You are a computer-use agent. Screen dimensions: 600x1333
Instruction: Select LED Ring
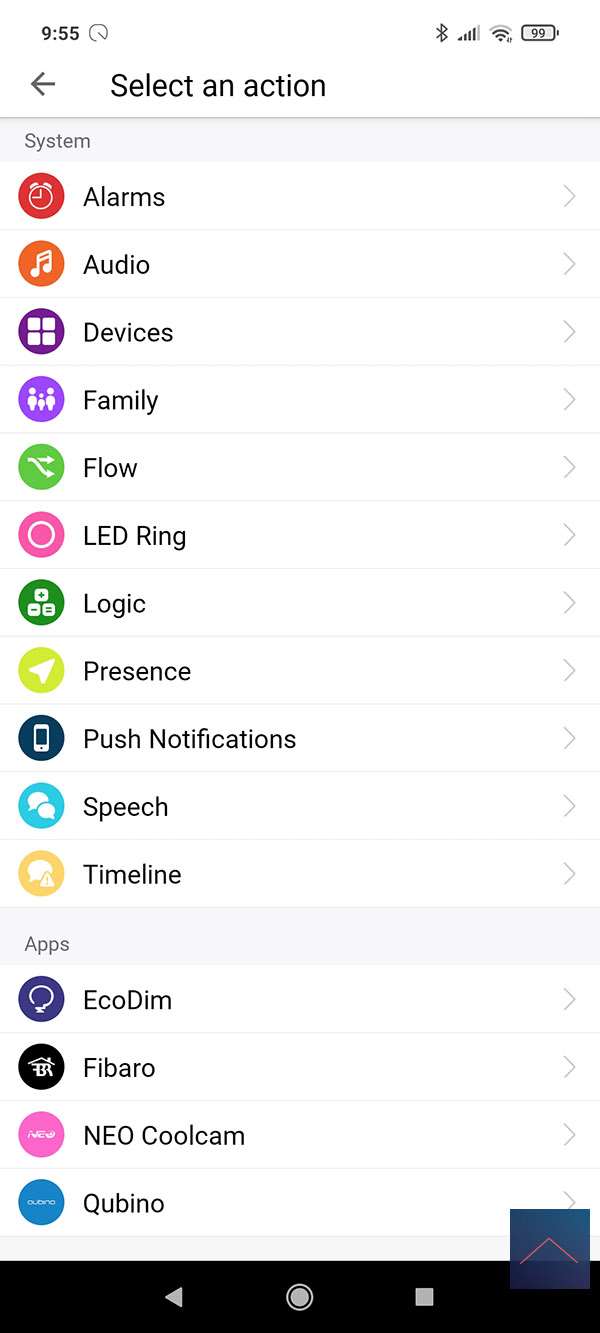pos(300,536)
